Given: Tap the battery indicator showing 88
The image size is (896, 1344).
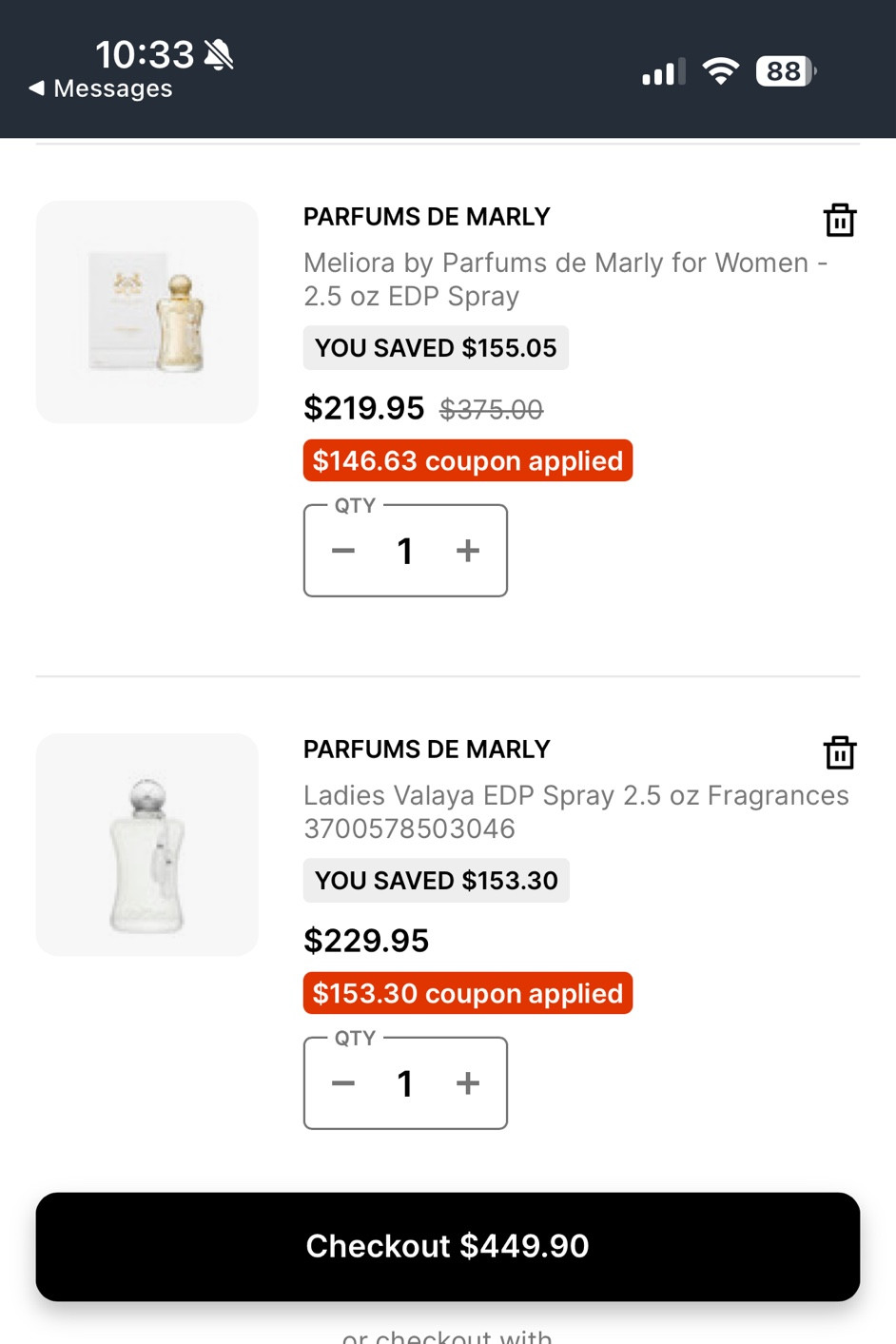Looking at the screenshot, I should click(x=783, y=70).
